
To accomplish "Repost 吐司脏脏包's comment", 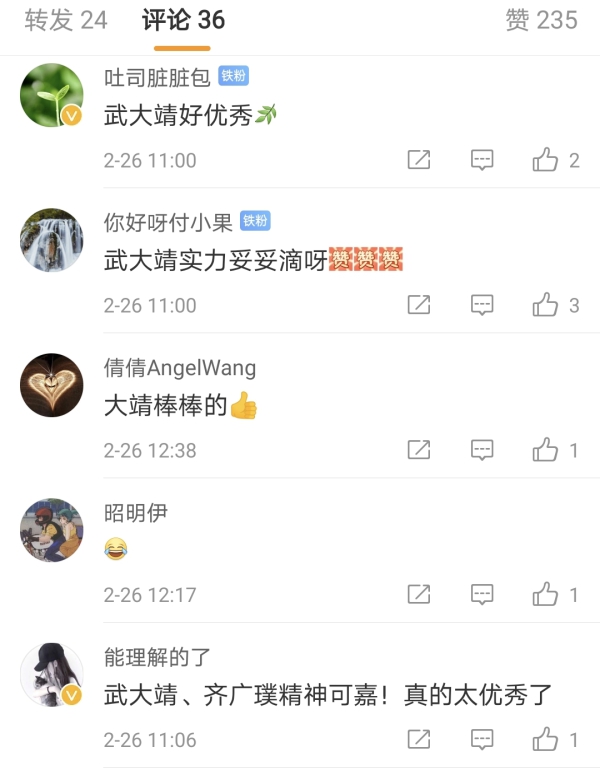I will click(419, 160).
